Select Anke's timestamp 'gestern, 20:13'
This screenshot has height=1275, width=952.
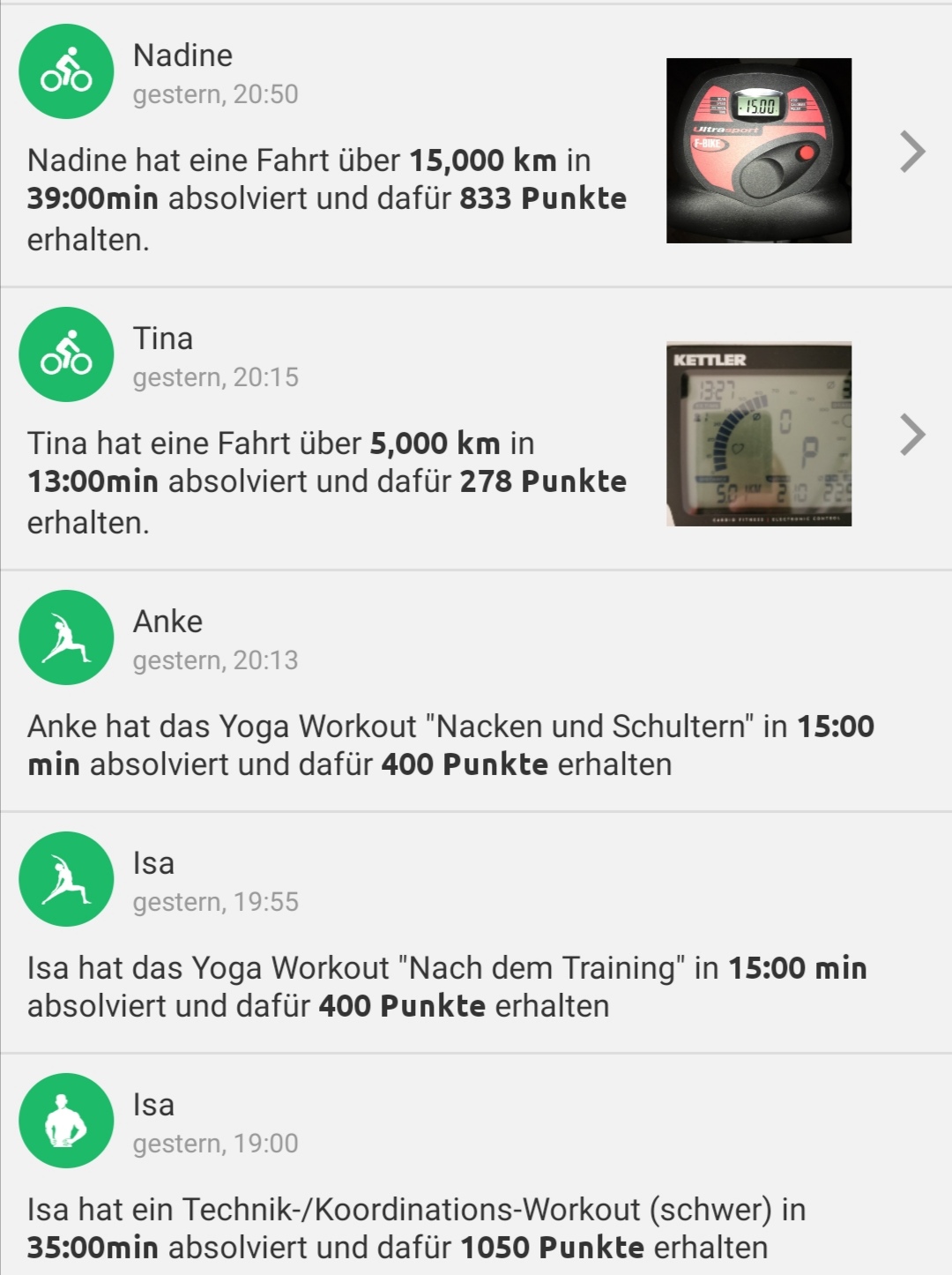[x=218, y=658]
